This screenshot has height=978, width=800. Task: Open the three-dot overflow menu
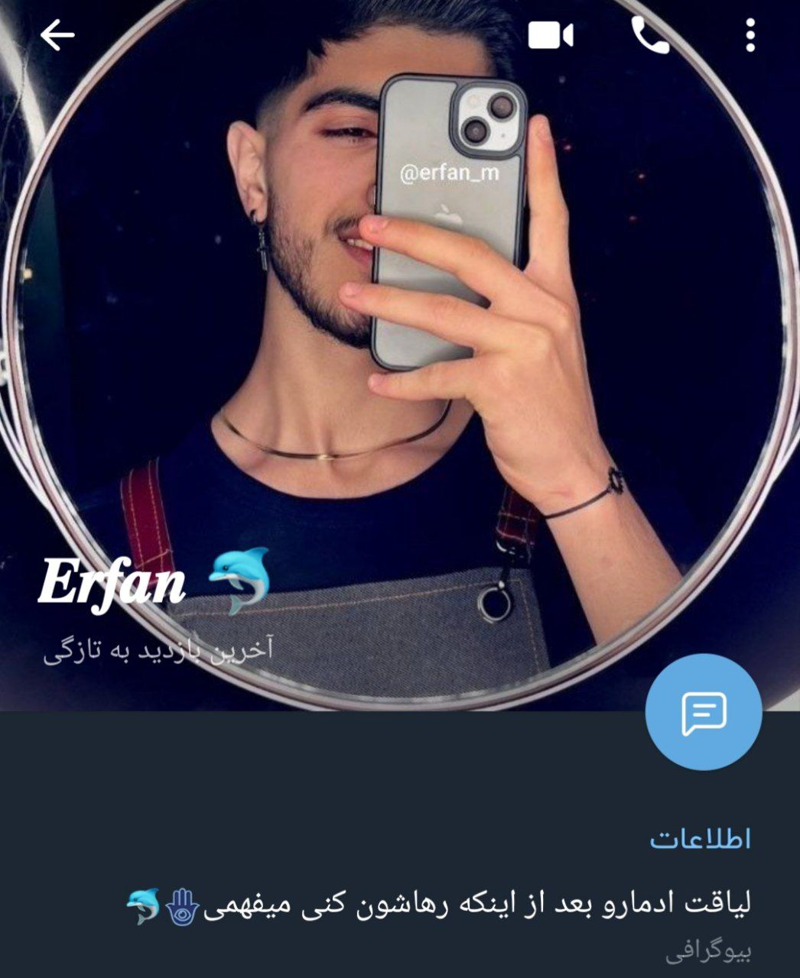(750, 36)
